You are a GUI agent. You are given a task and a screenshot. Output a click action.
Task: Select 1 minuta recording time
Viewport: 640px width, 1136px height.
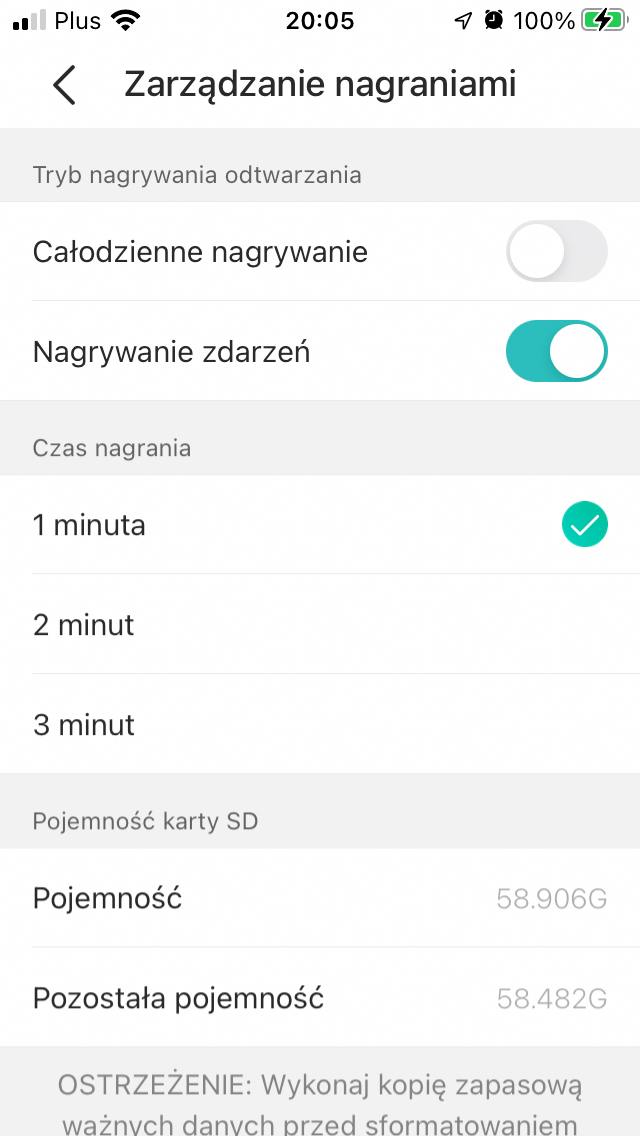(x=320, y=525)
